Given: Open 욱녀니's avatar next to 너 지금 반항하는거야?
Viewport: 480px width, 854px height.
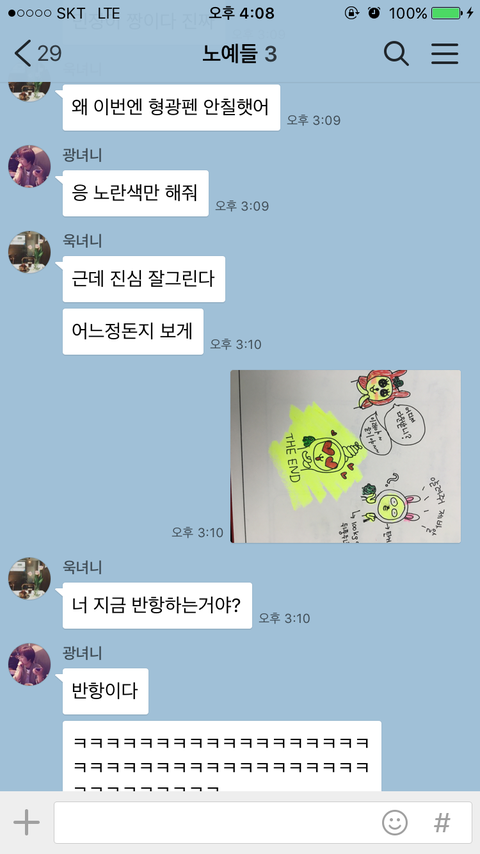Looking at the screenshot, I should [29, 578].
